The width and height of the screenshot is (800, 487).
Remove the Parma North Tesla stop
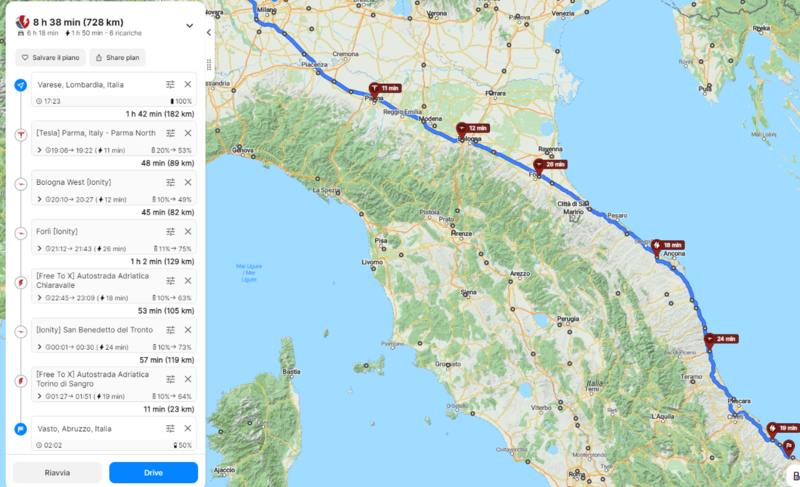(187, 133)
